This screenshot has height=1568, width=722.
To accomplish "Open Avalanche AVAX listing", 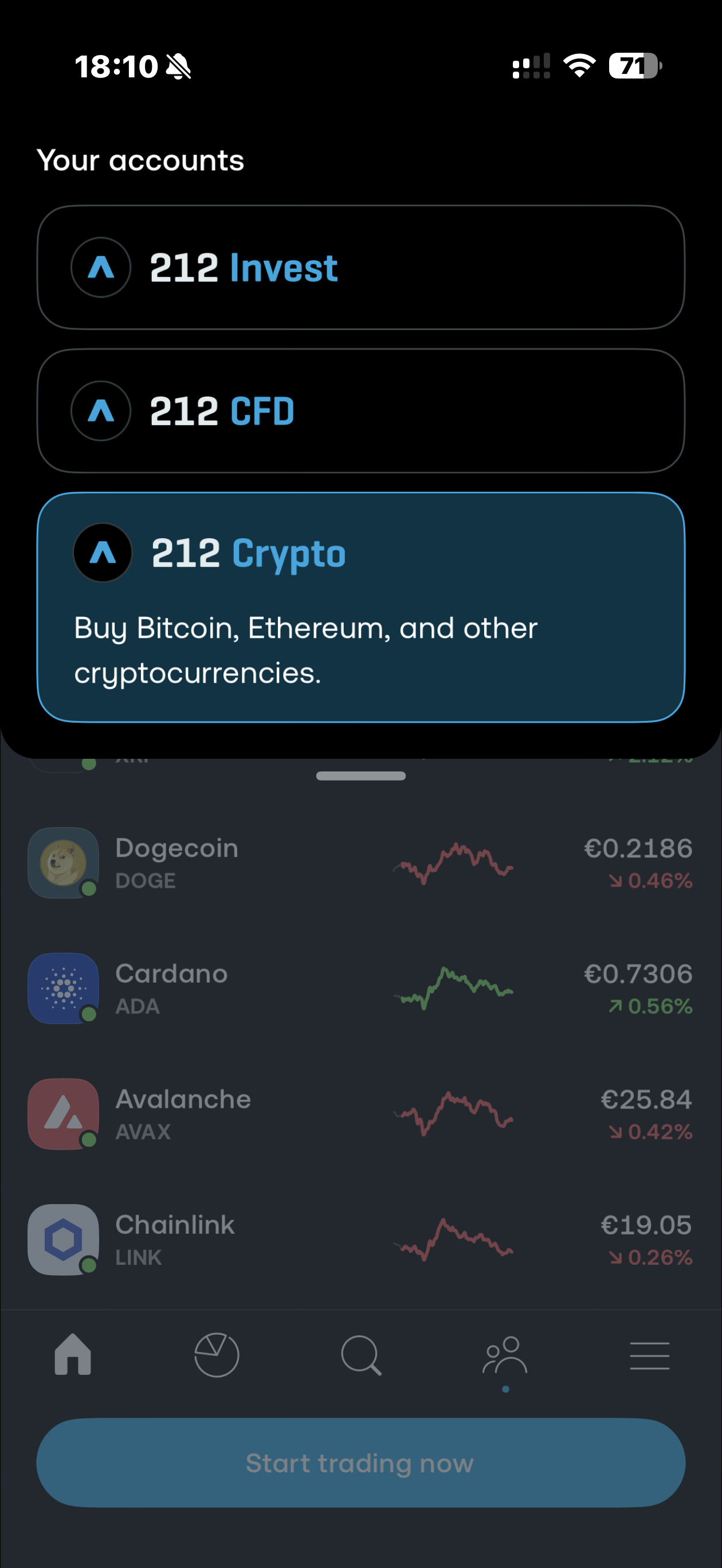I will [360, 1114].
